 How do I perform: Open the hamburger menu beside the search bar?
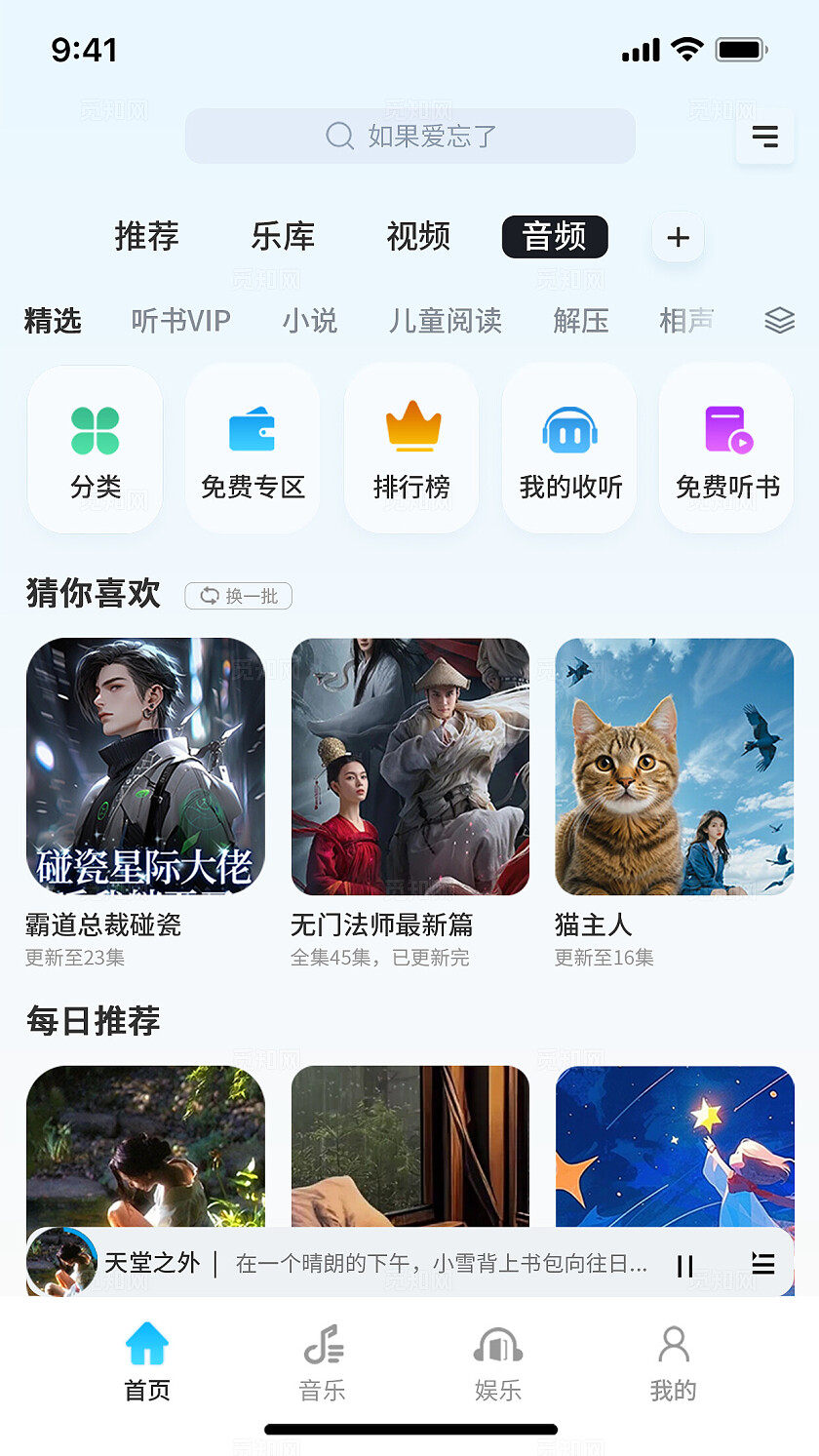(764, 137)
